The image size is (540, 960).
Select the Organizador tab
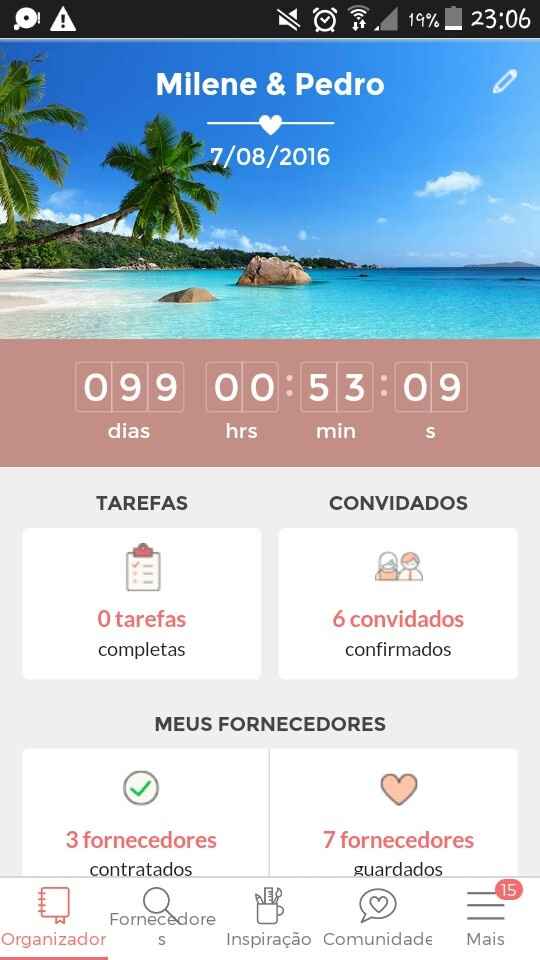tap(54, 918)
